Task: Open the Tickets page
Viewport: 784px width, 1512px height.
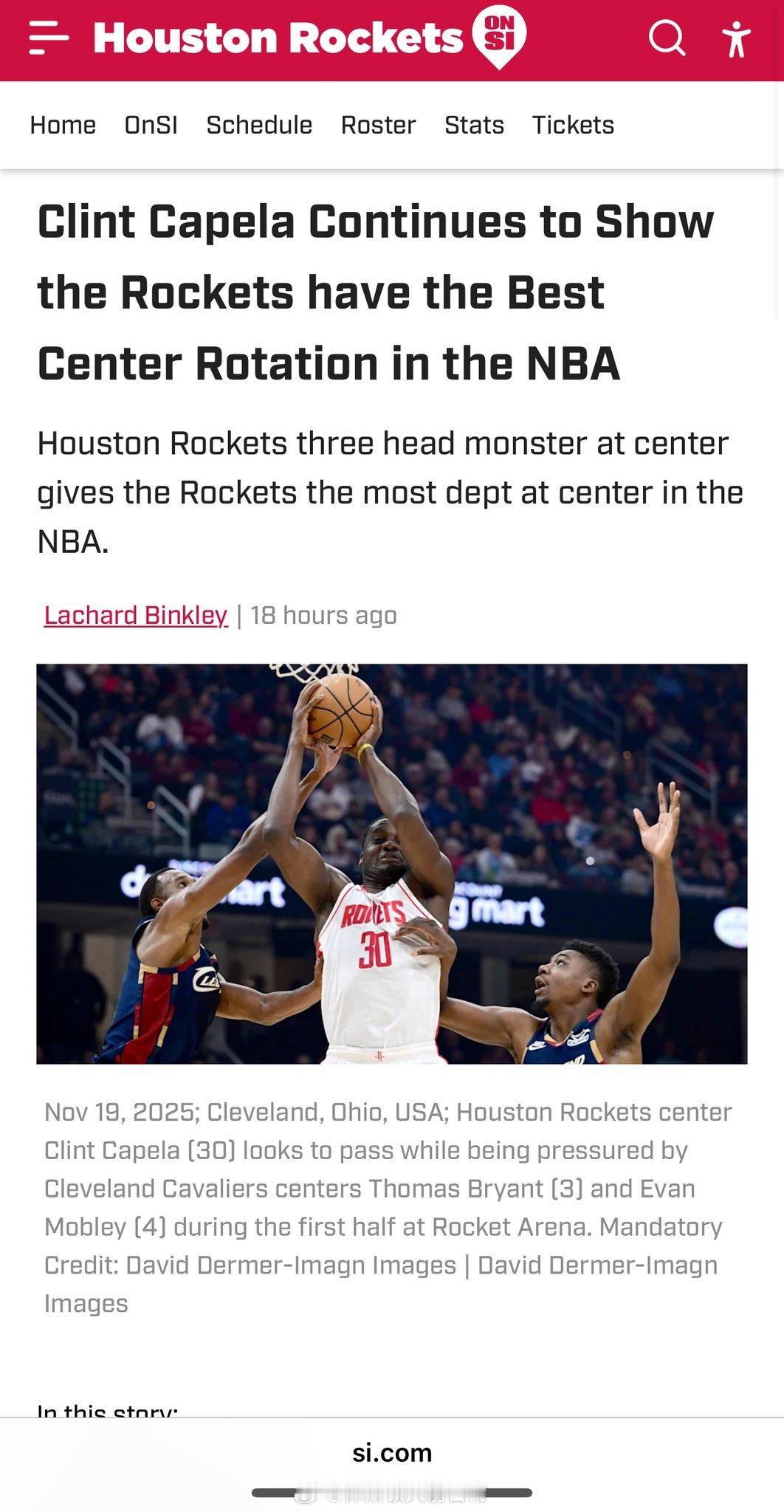Action: (573, 126)
